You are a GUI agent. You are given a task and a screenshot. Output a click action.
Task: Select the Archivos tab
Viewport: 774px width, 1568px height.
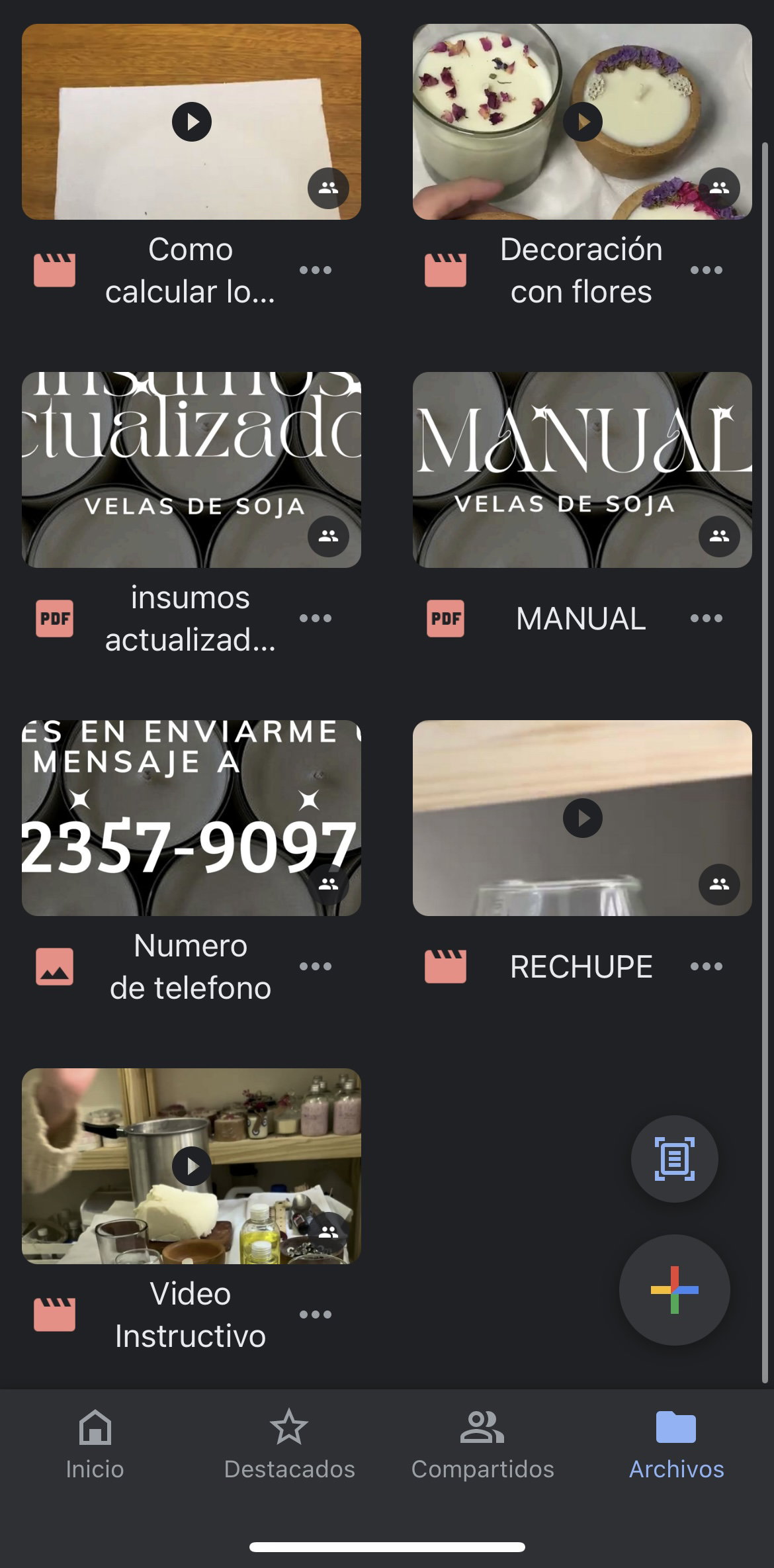[x=676, y=1445]
